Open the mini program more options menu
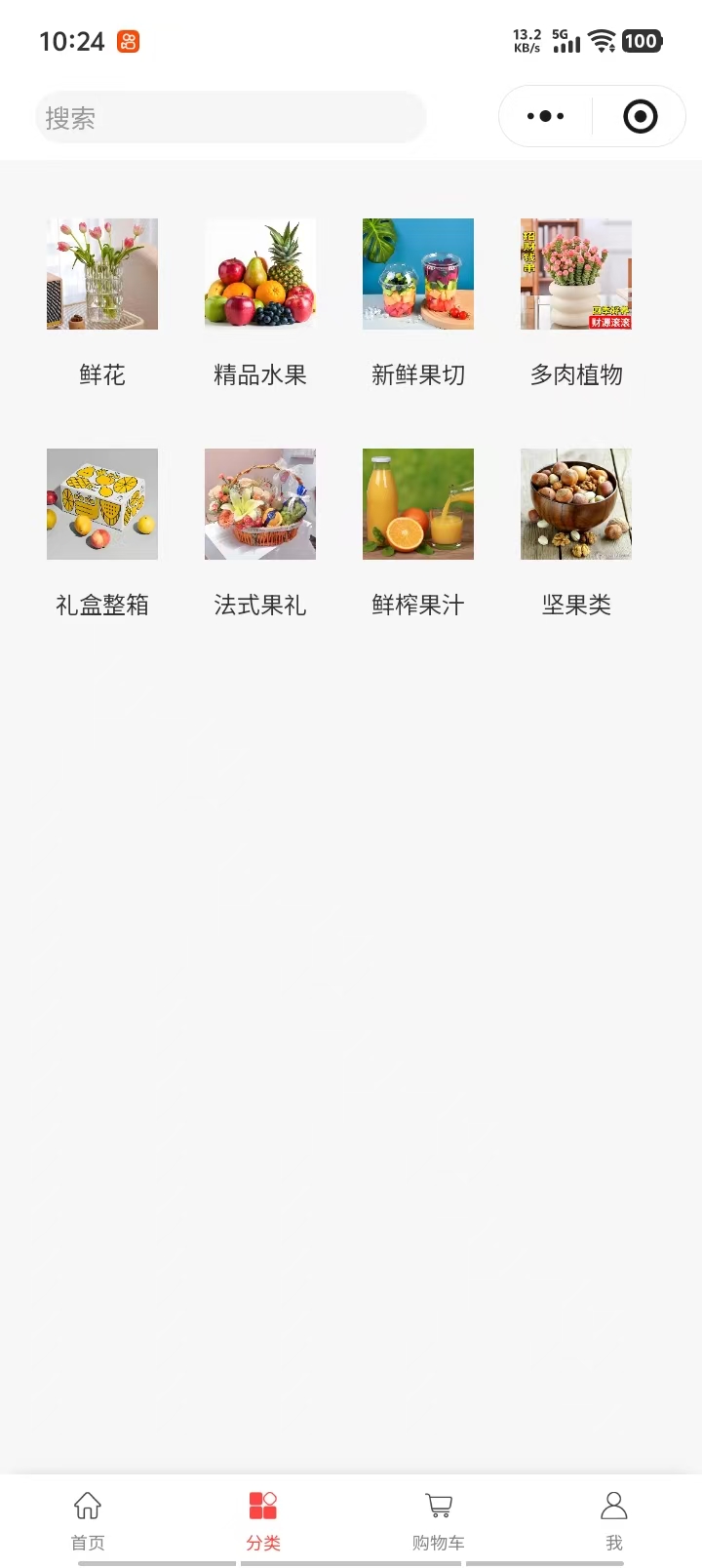 tap(545, 117)
